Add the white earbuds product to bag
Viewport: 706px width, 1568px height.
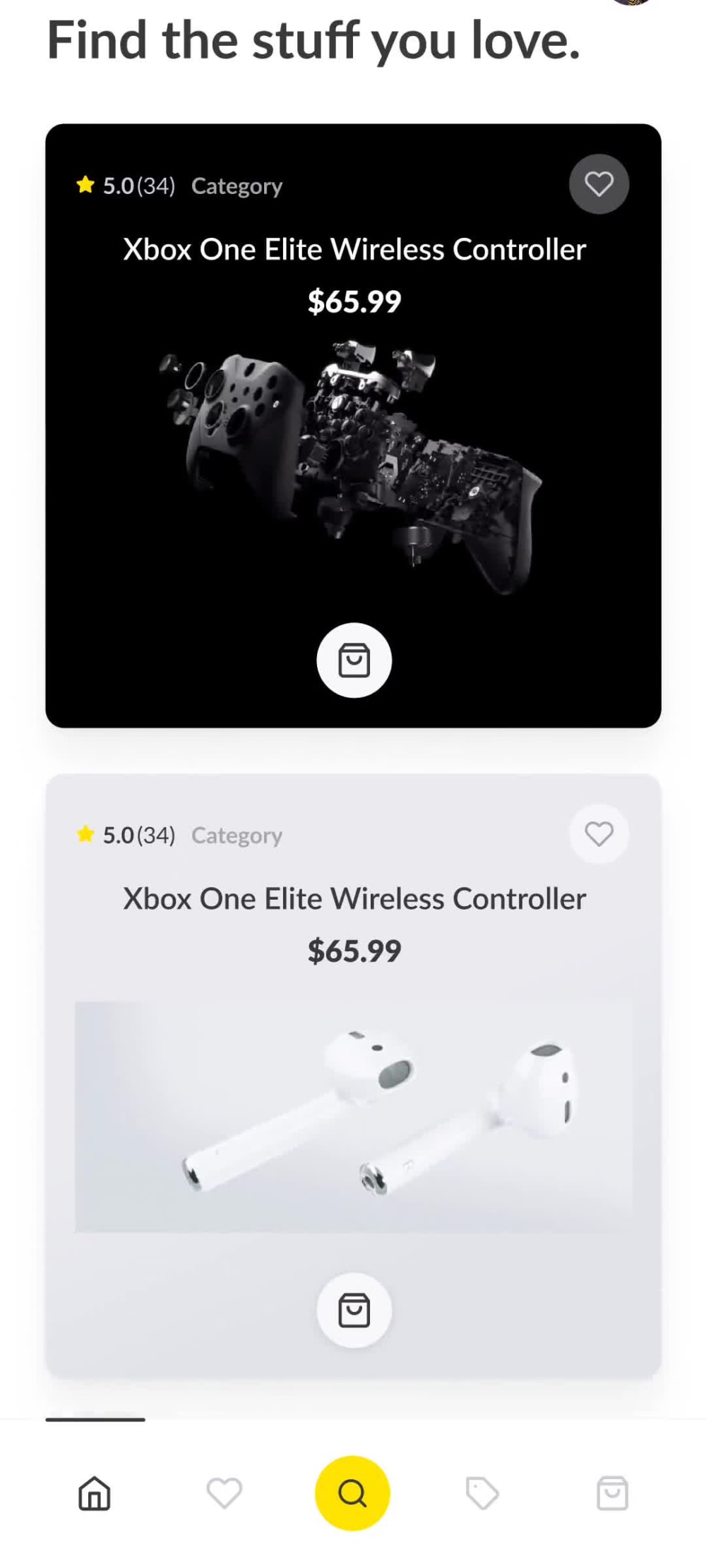pos(354,1310)
